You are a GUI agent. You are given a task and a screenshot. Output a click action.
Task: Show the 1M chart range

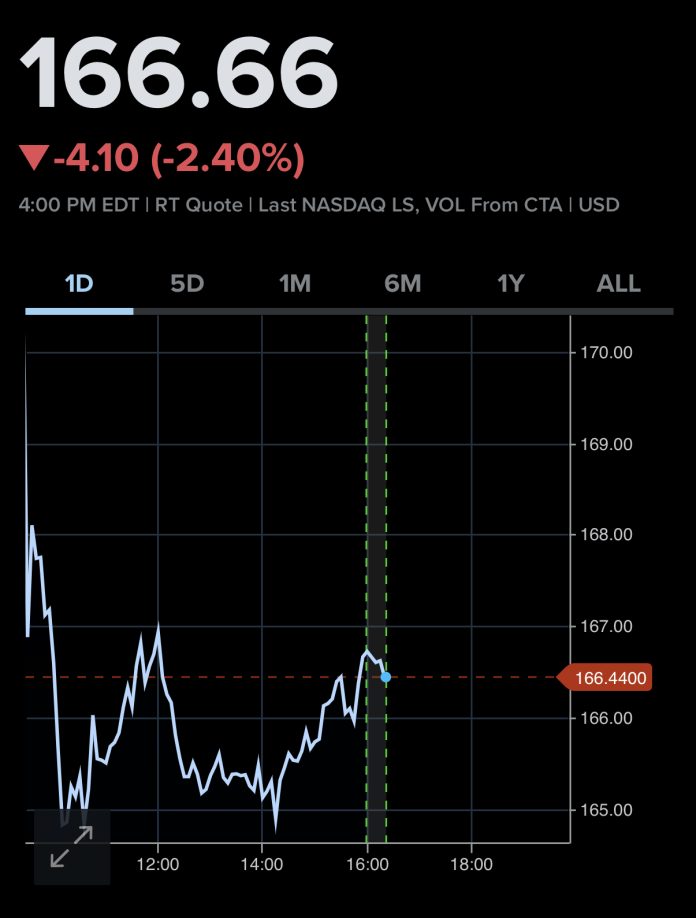point(295,284)
